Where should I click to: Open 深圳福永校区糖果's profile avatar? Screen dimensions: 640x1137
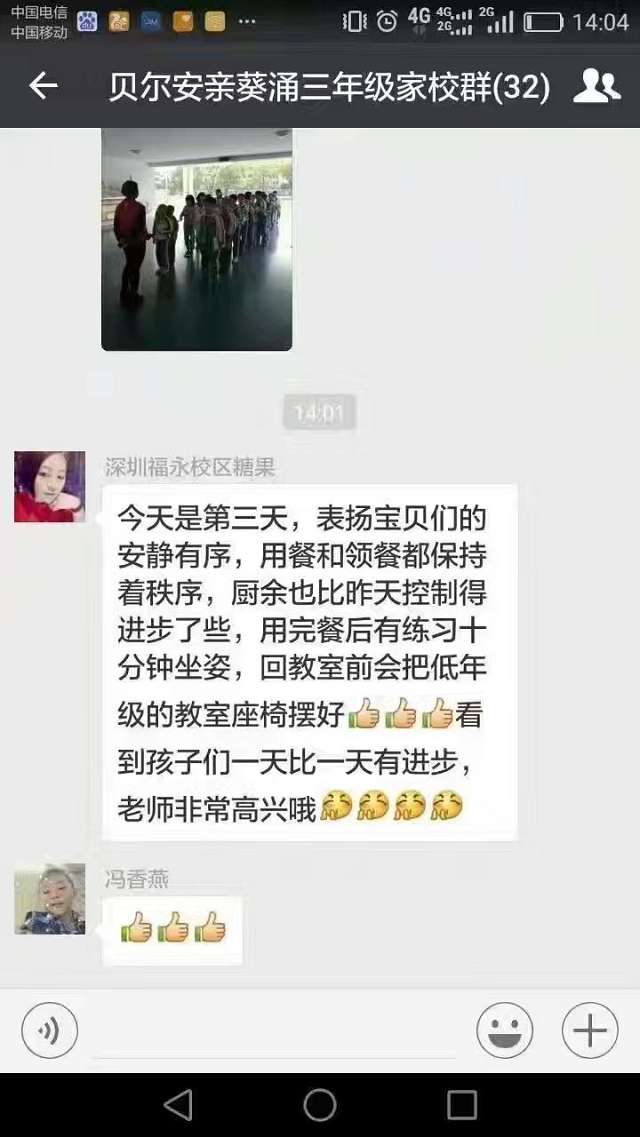(49, 486)
